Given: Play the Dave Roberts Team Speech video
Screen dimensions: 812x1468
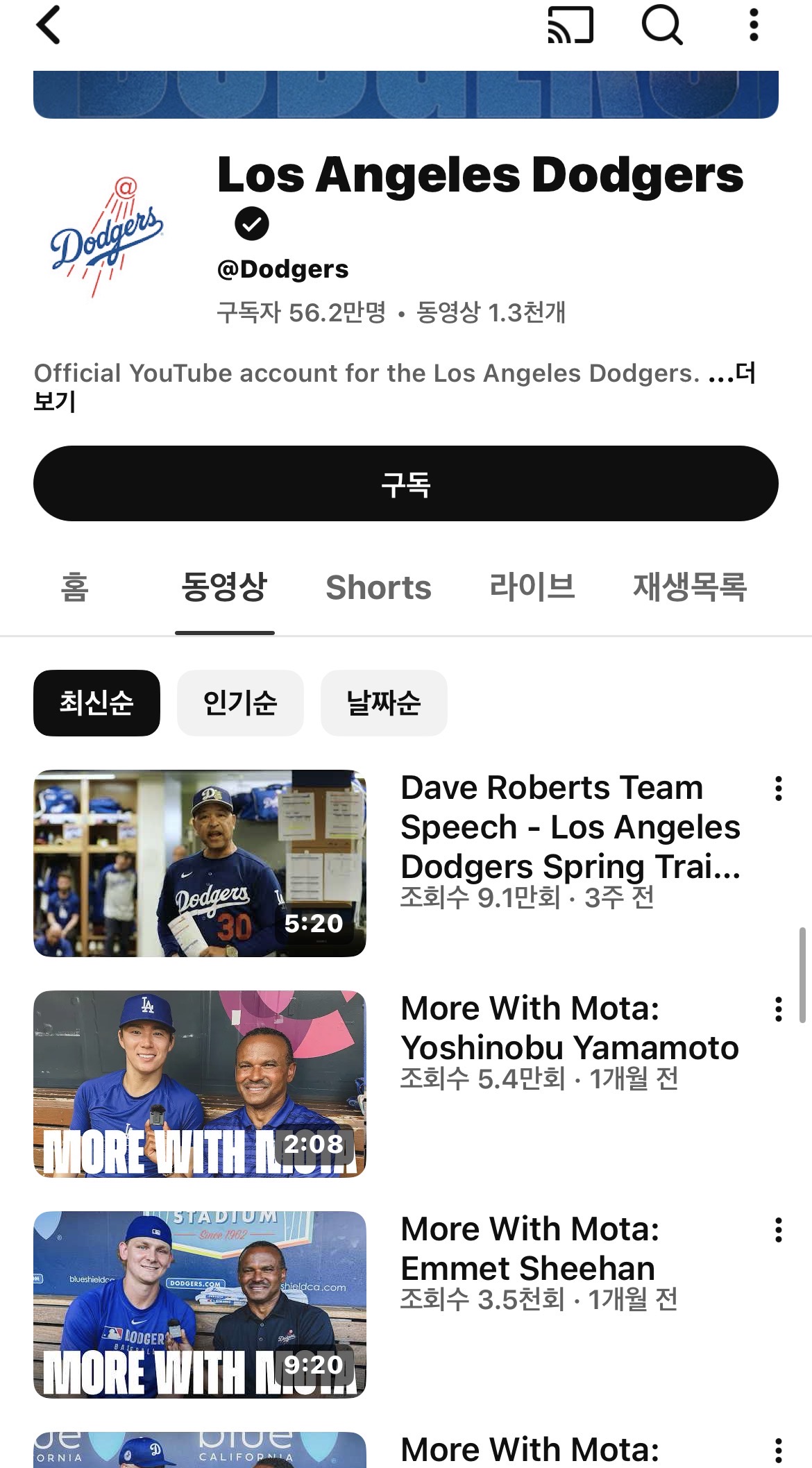Looking at the screenshot, I should (x=200, y=863).
